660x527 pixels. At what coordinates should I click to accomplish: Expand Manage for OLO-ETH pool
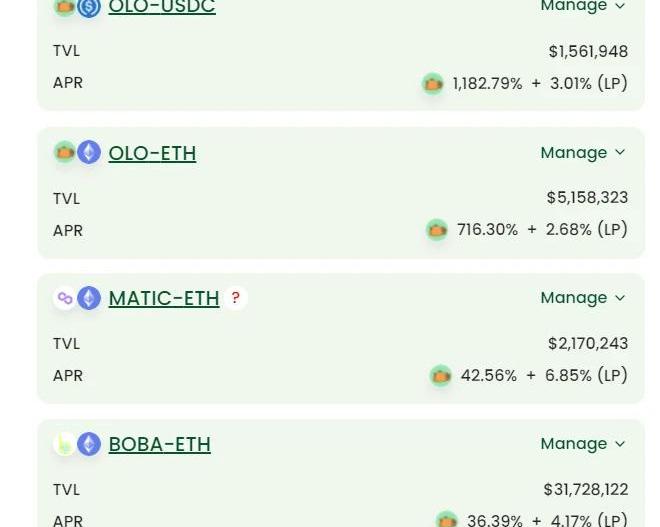582,152
